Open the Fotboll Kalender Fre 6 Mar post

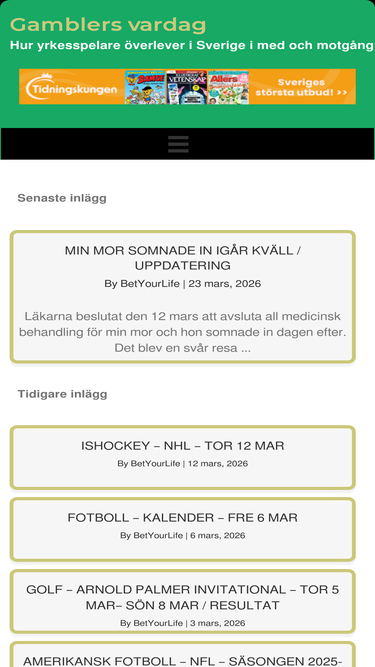[182, 518]
